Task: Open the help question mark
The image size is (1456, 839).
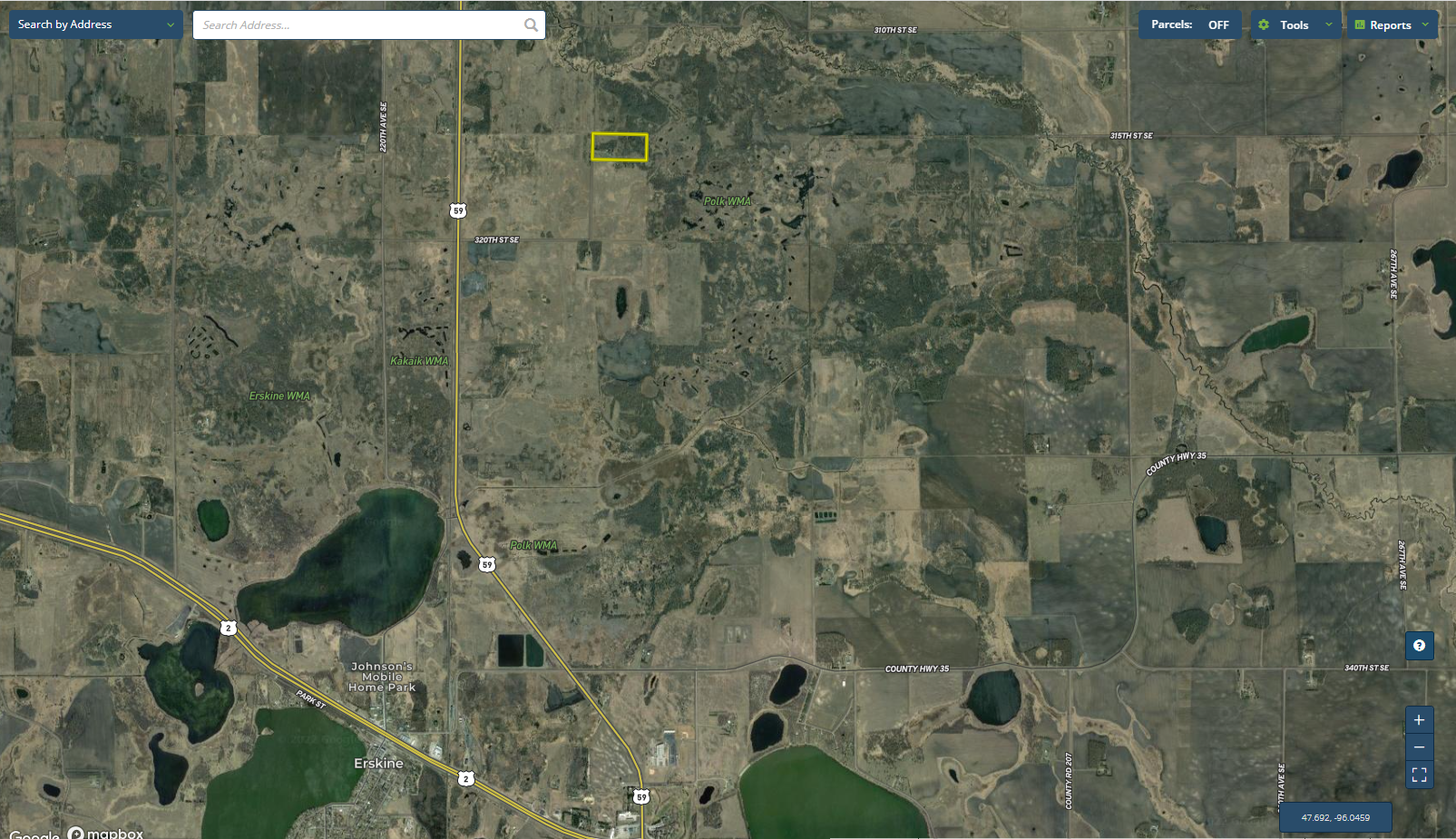Action: 1419,646
